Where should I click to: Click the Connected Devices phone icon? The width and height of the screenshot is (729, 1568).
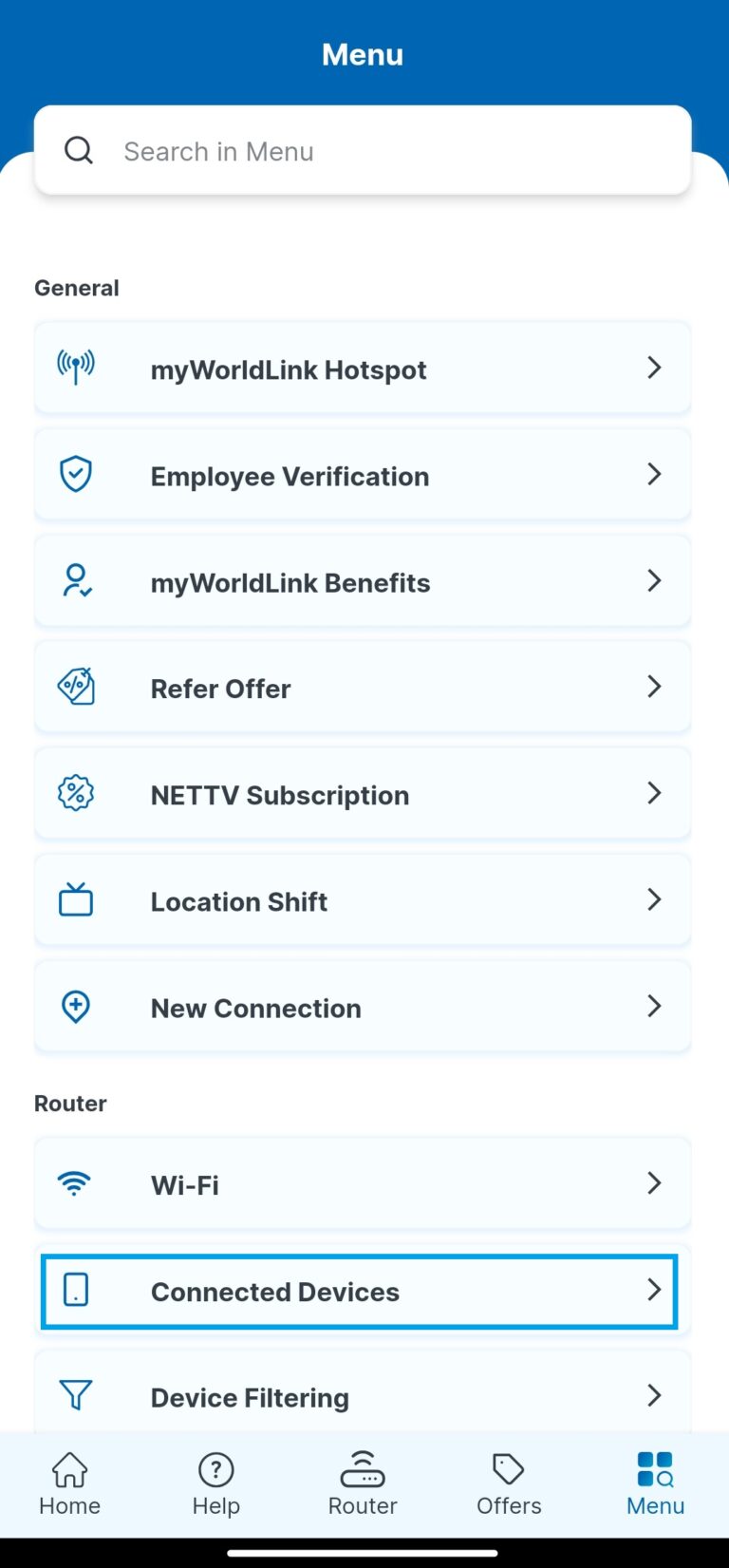74,1290
